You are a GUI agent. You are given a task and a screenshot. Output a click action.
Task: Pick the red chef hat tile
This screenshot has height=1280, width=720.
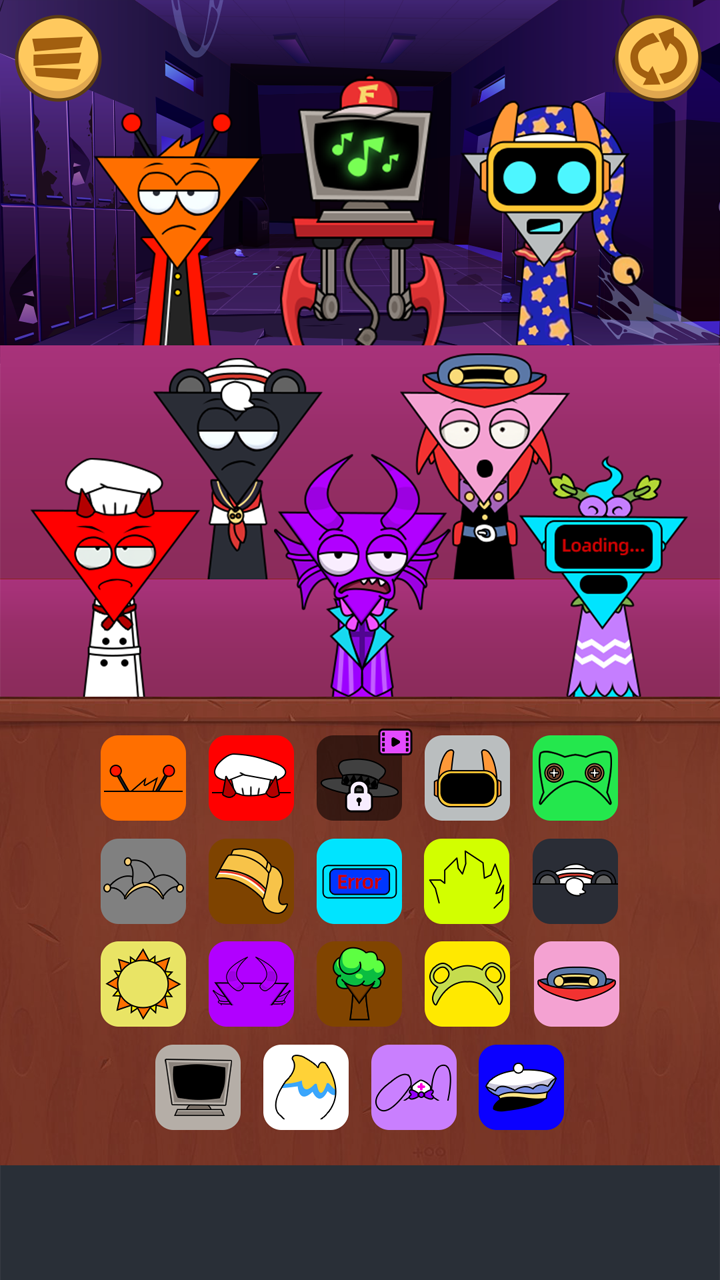251,778
